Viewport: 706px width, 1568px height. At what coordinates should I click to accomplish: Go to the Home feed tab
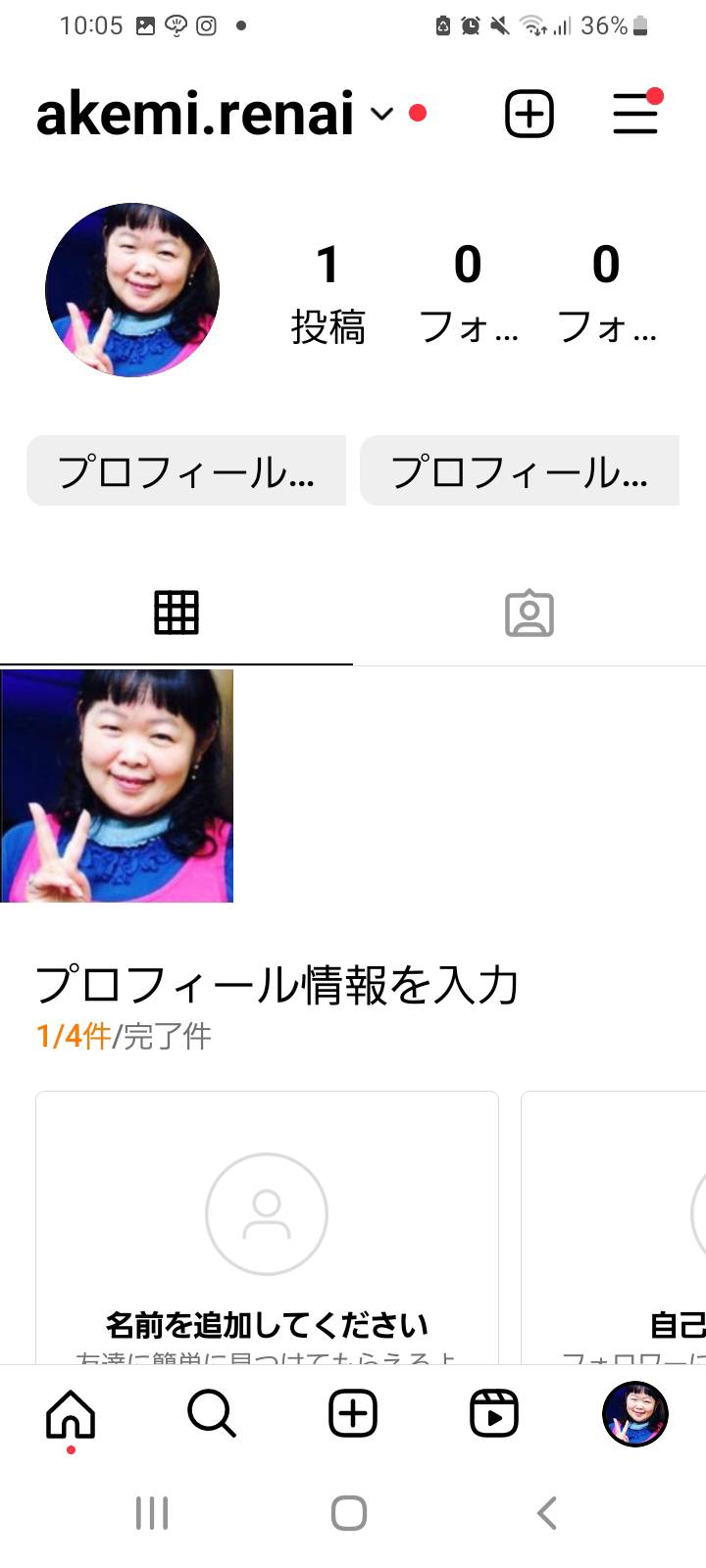[x=71, y=1414]
